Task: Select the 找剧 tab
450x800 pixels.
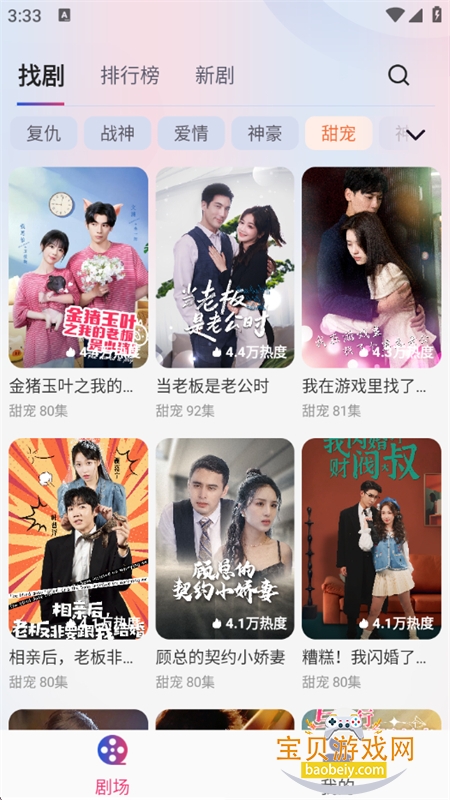Action: tap(41, 76)
